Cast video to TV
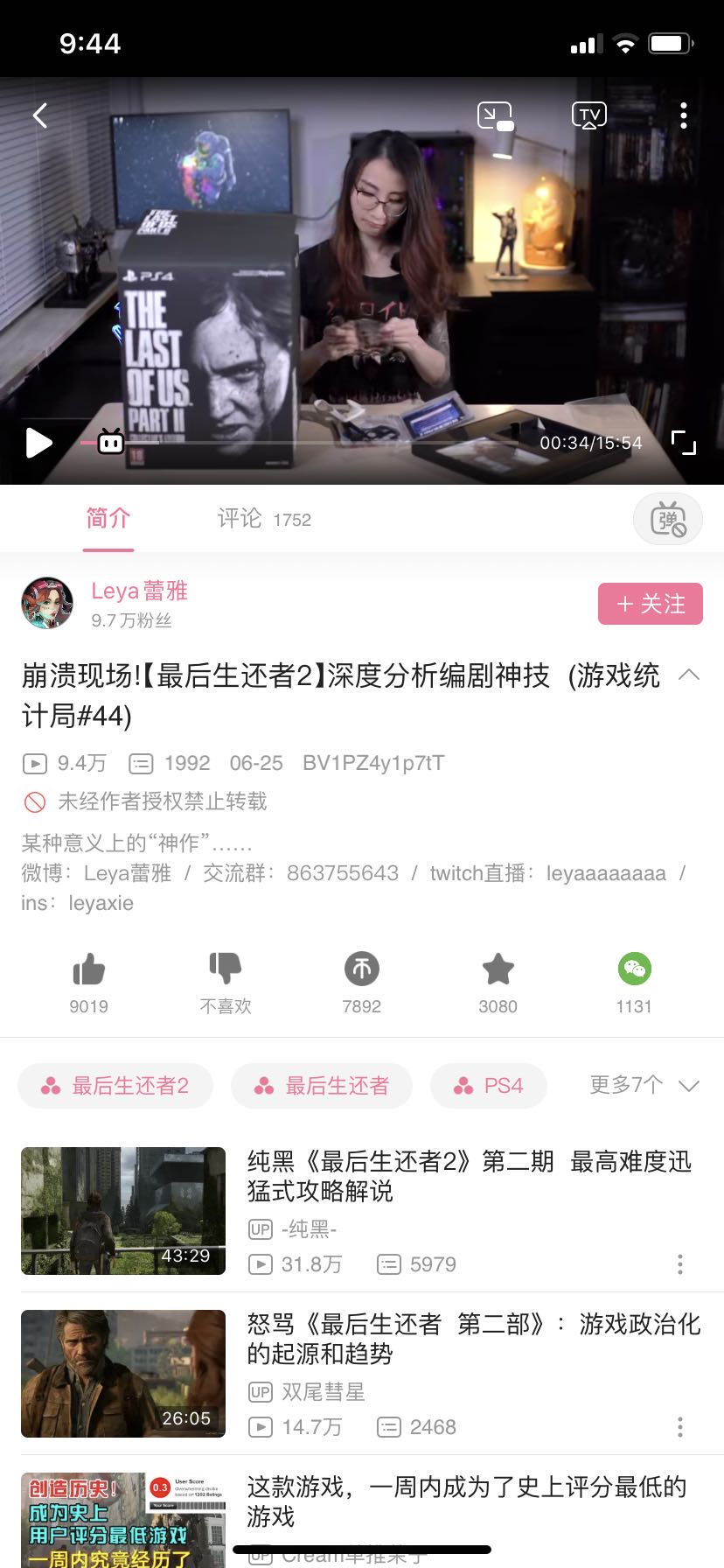Image resolution: width=724 pixels, height=1568 pixels. click(x=589, y=115)
